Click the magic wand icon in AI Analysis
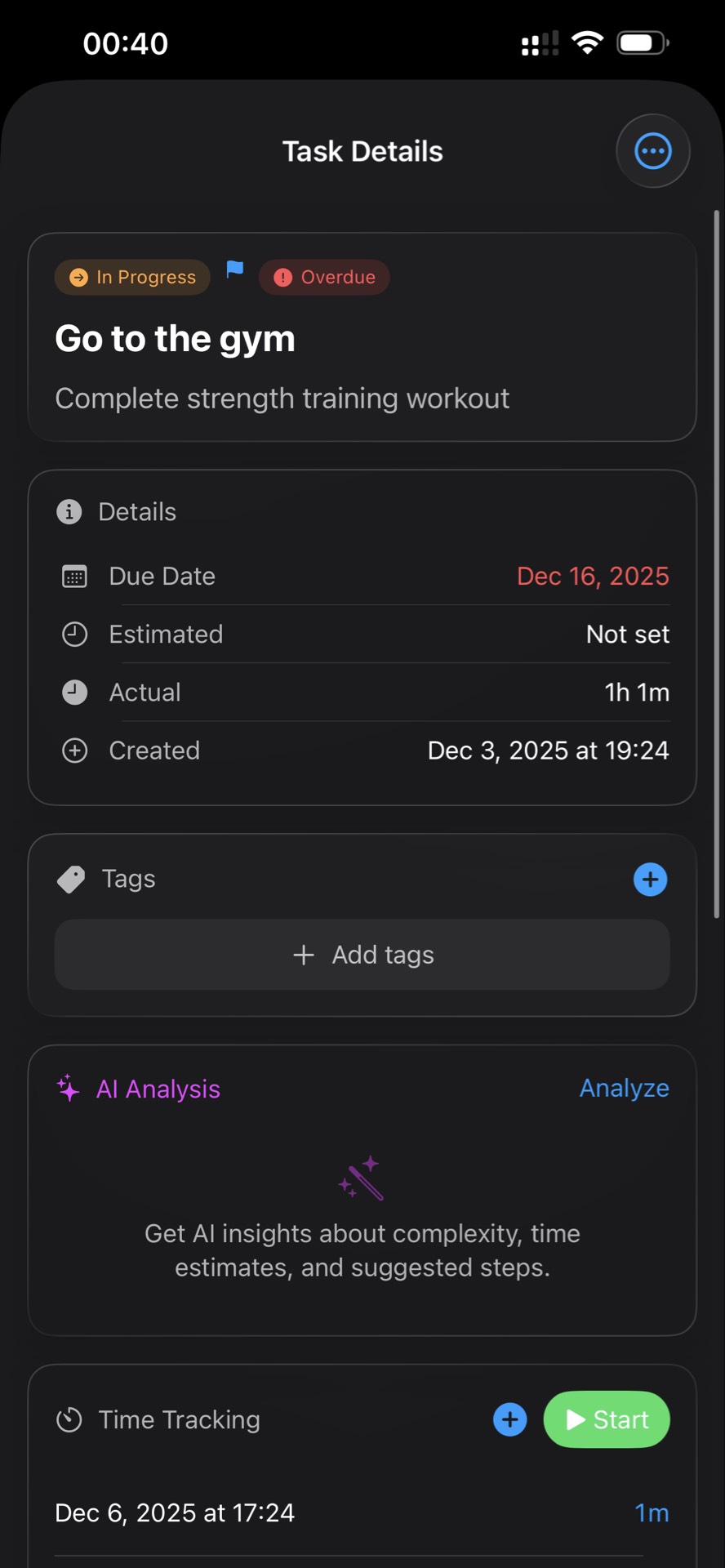Viewport: 725px width, 1568px height. tap(362, 1178)
